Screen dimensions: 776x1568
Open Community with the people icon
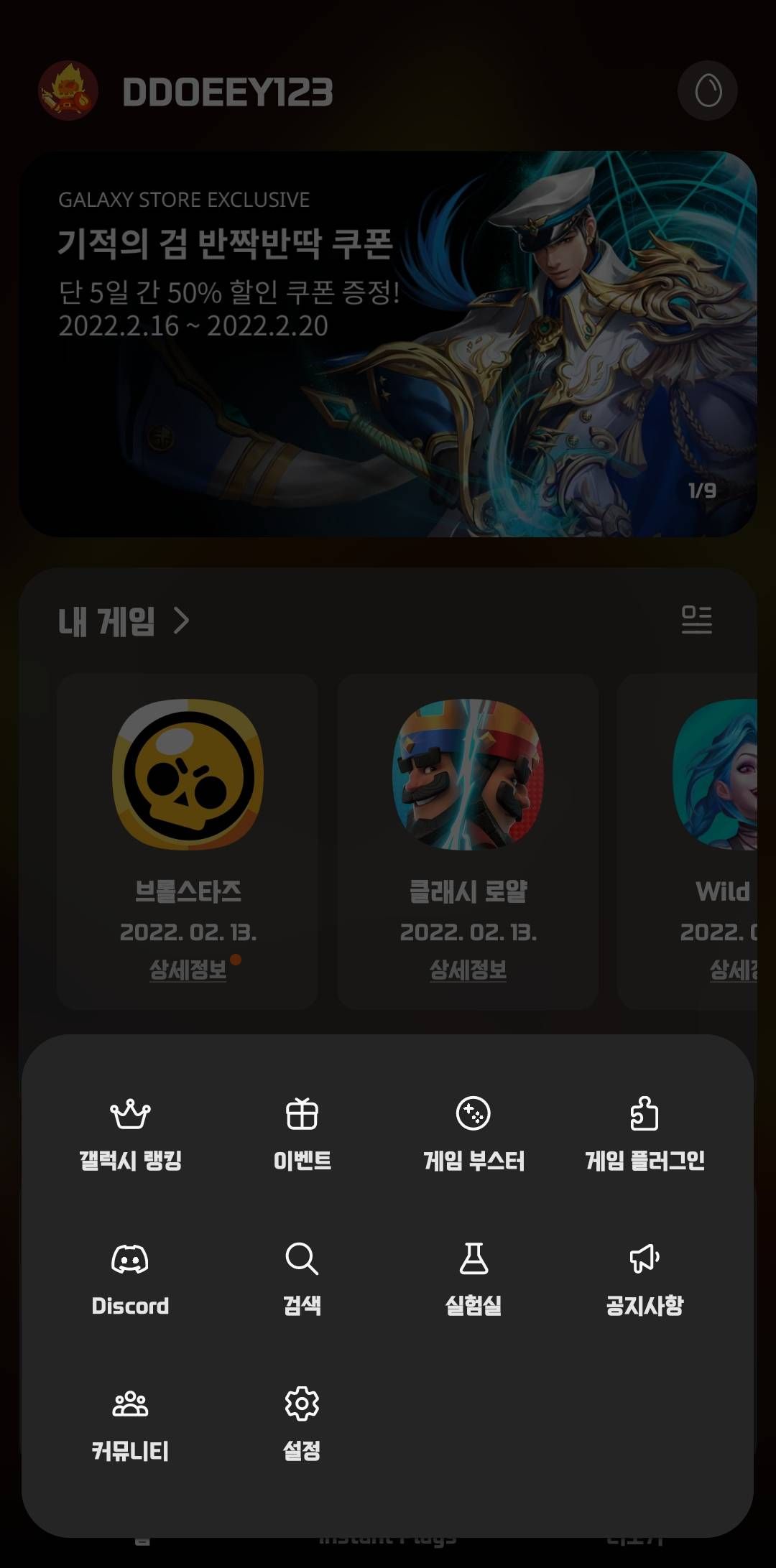click(x=131, y=1406)
